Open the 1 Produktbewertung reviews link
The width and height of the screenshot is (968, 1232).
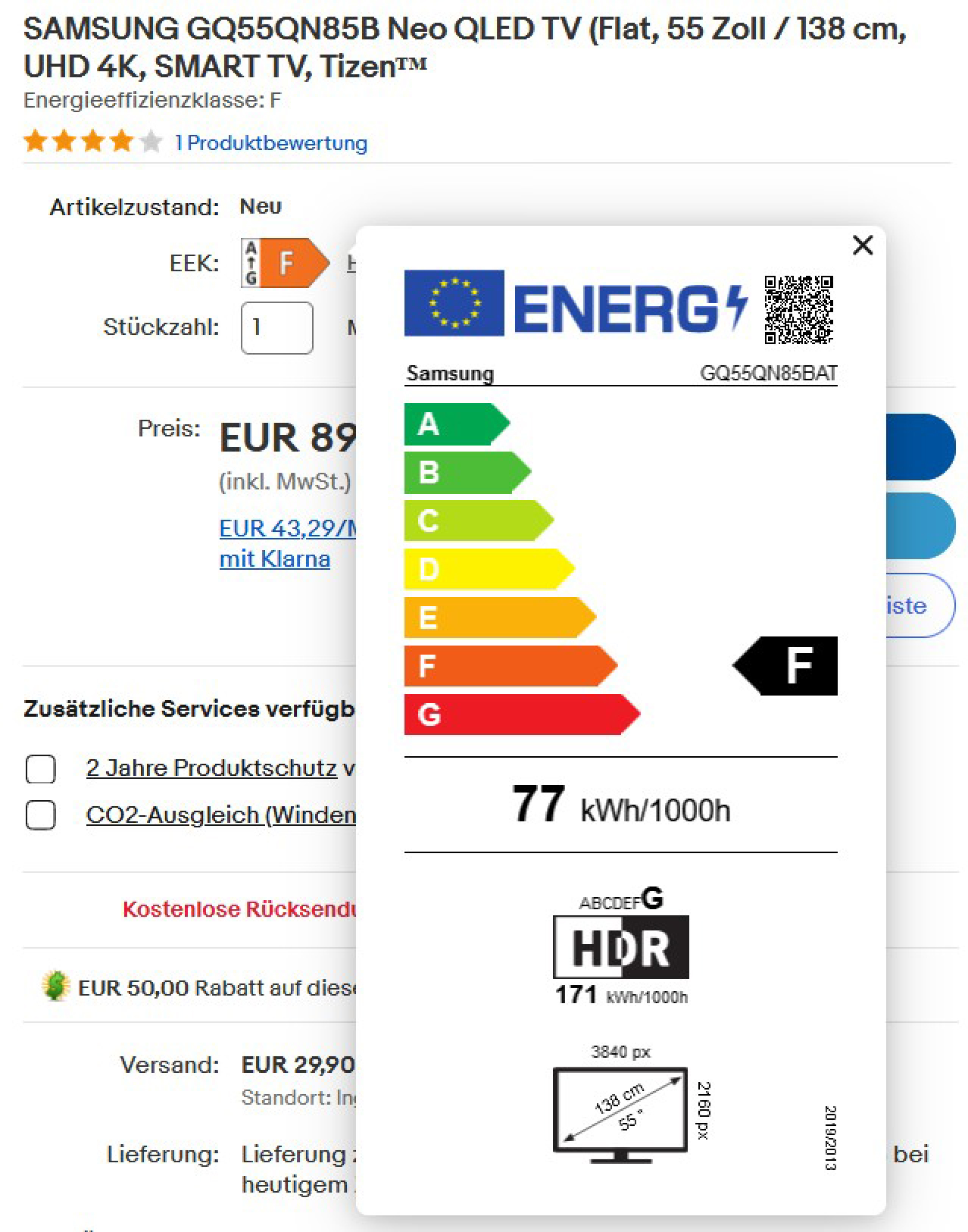pos(271,142)
